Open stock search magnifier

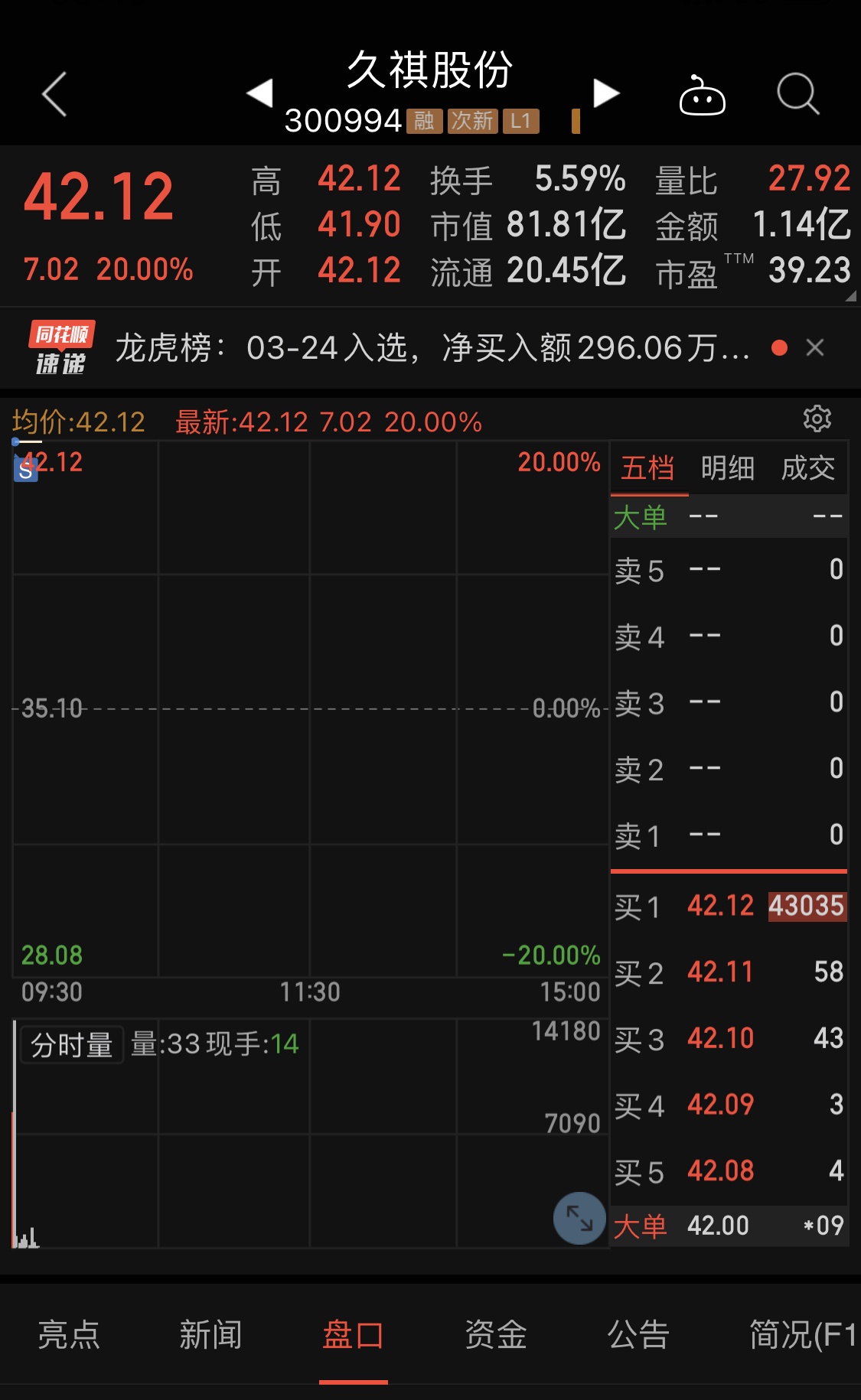pyautogui.click(x=798, y=94)
